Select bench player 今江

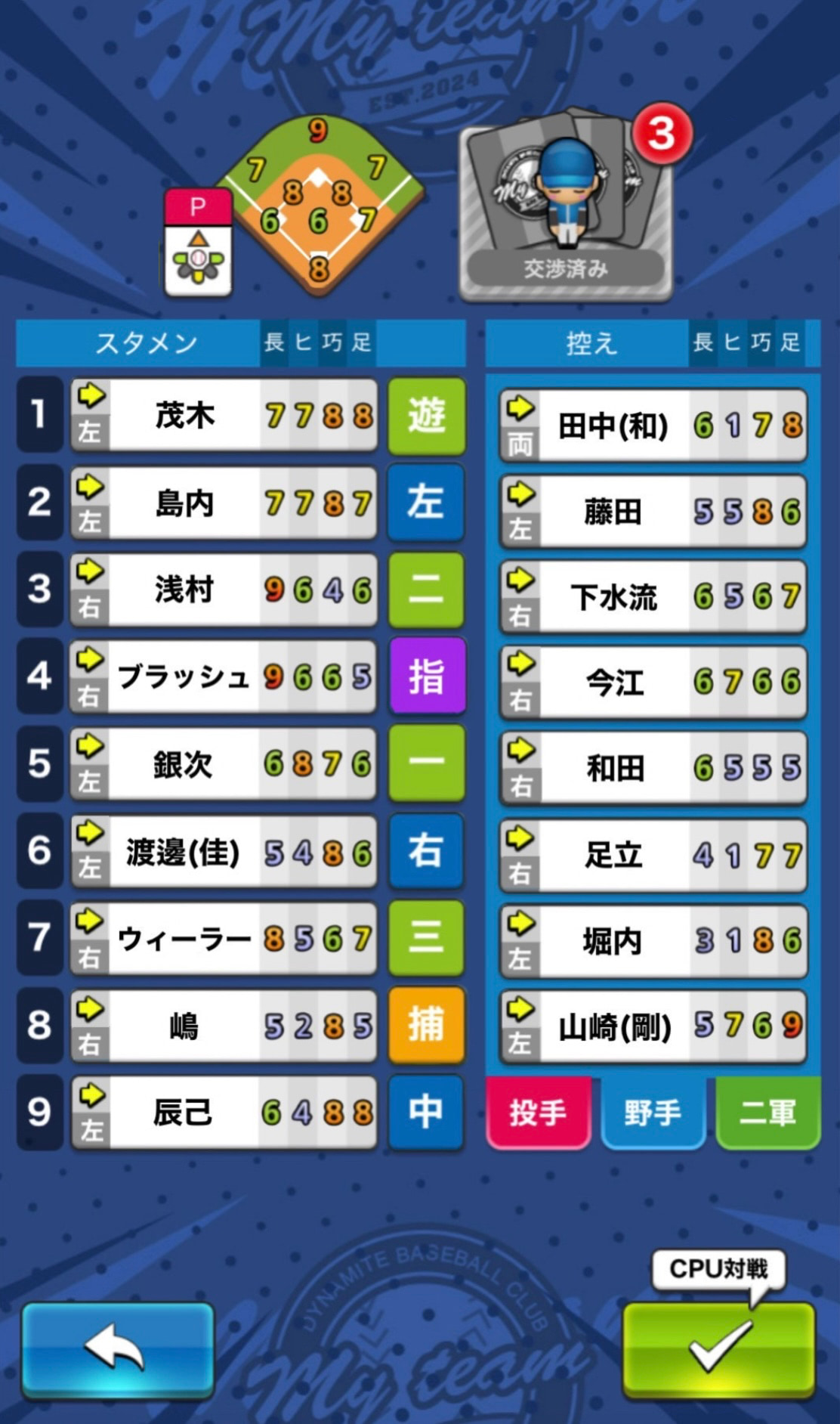pos(653,683)
